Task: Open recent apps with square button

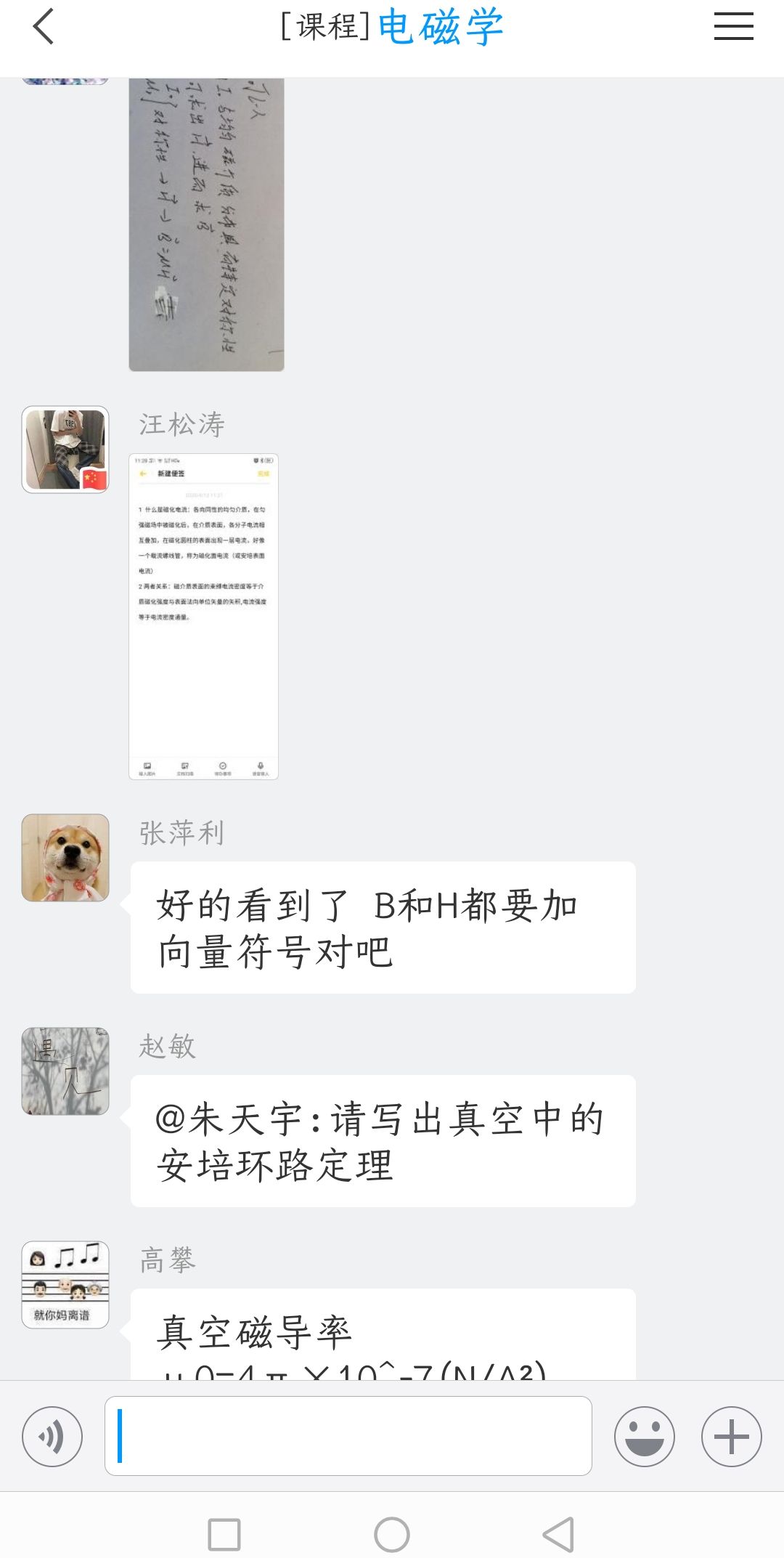Action: tap(224, 1535)
